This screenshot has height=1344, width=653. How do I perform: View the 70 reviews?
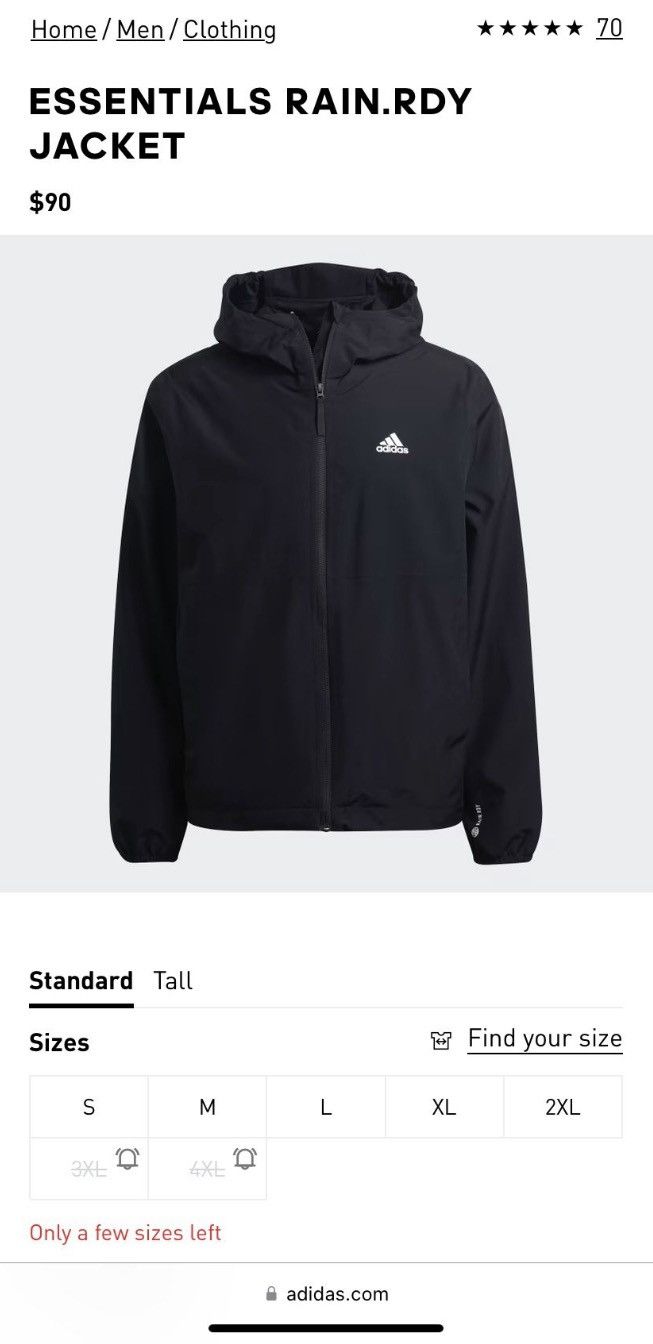609,28
